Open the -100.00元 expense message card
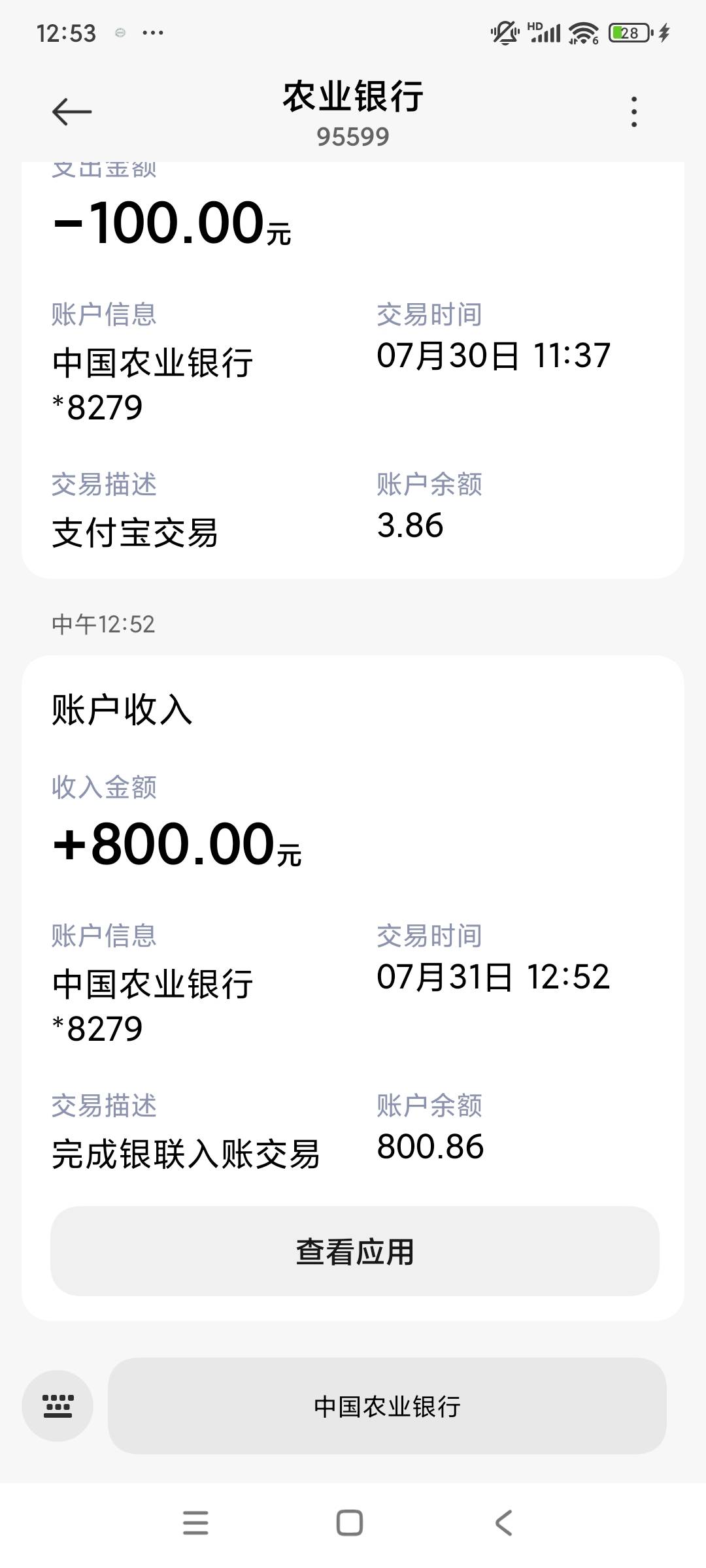Screen dimensions: 706x1568 pyautogui.click(x=353, y=370)
